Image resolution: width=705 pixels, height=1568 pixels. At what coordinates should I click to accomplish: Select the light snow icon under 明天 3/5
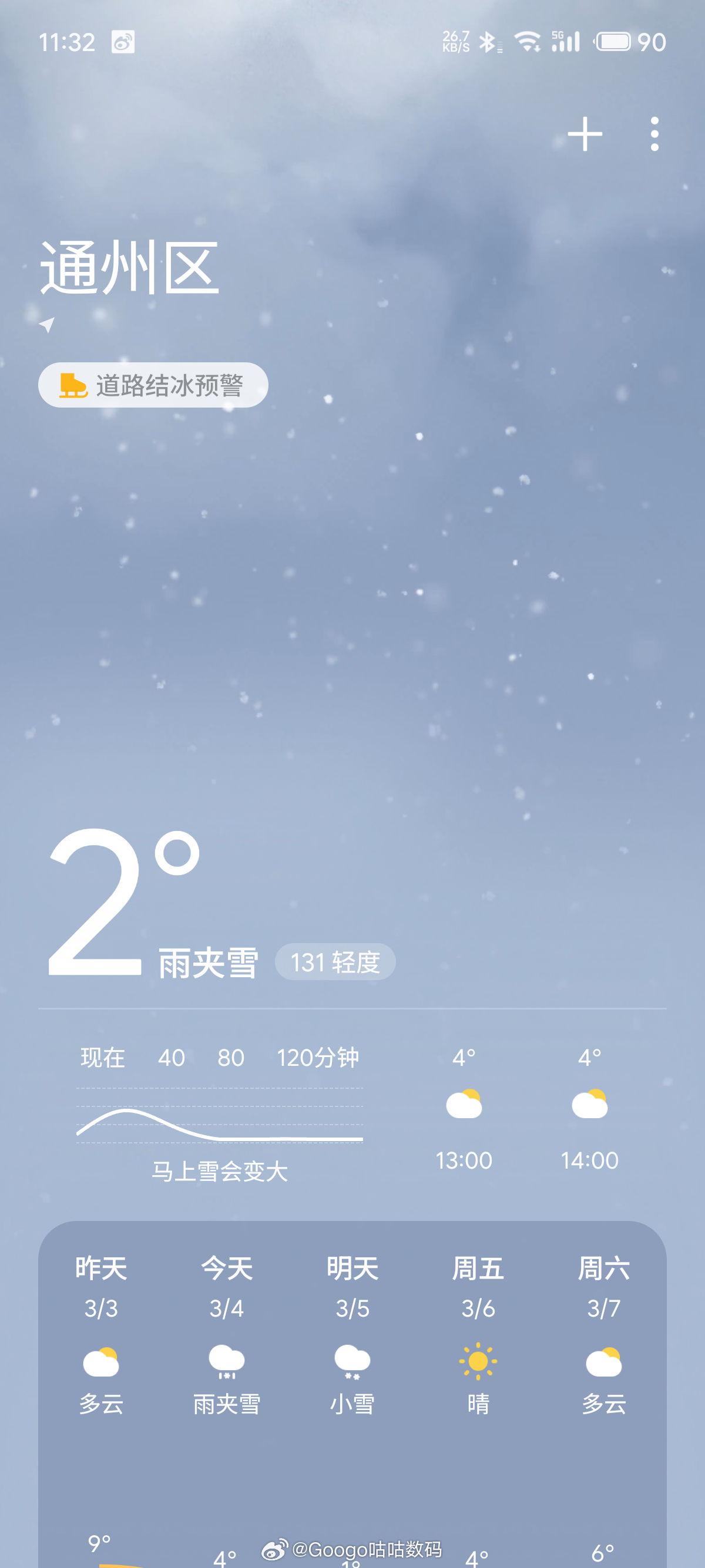(x=352, y=1358)
